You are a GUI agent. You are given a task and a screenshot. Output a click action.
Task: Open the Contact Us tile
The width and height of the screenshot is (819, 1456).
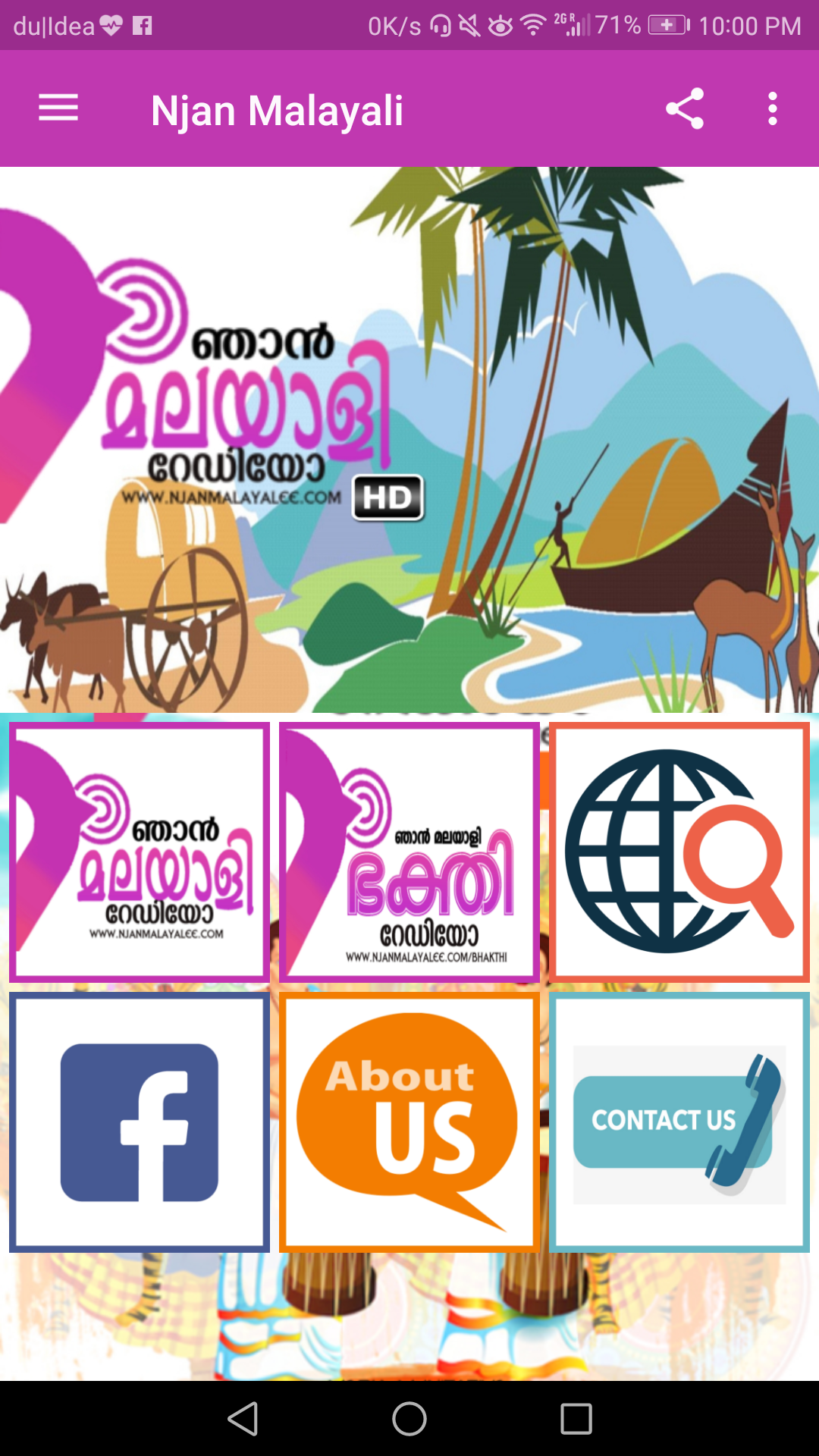(679, 1122)
